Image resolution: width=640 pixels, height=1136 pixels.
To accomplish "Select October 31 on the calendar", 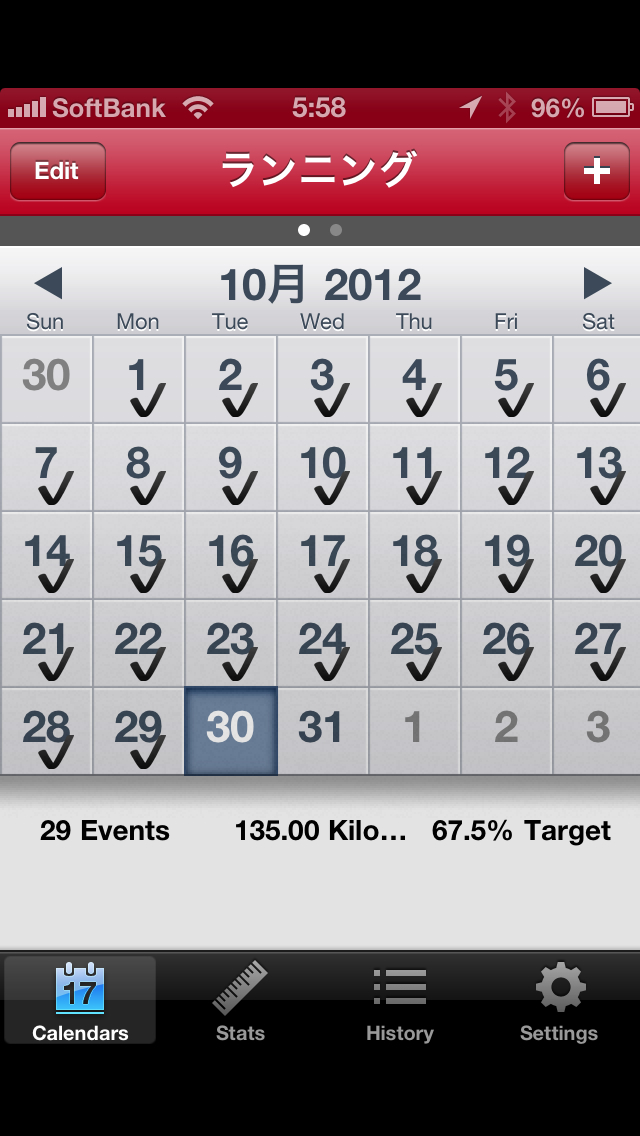I will 322,730.
